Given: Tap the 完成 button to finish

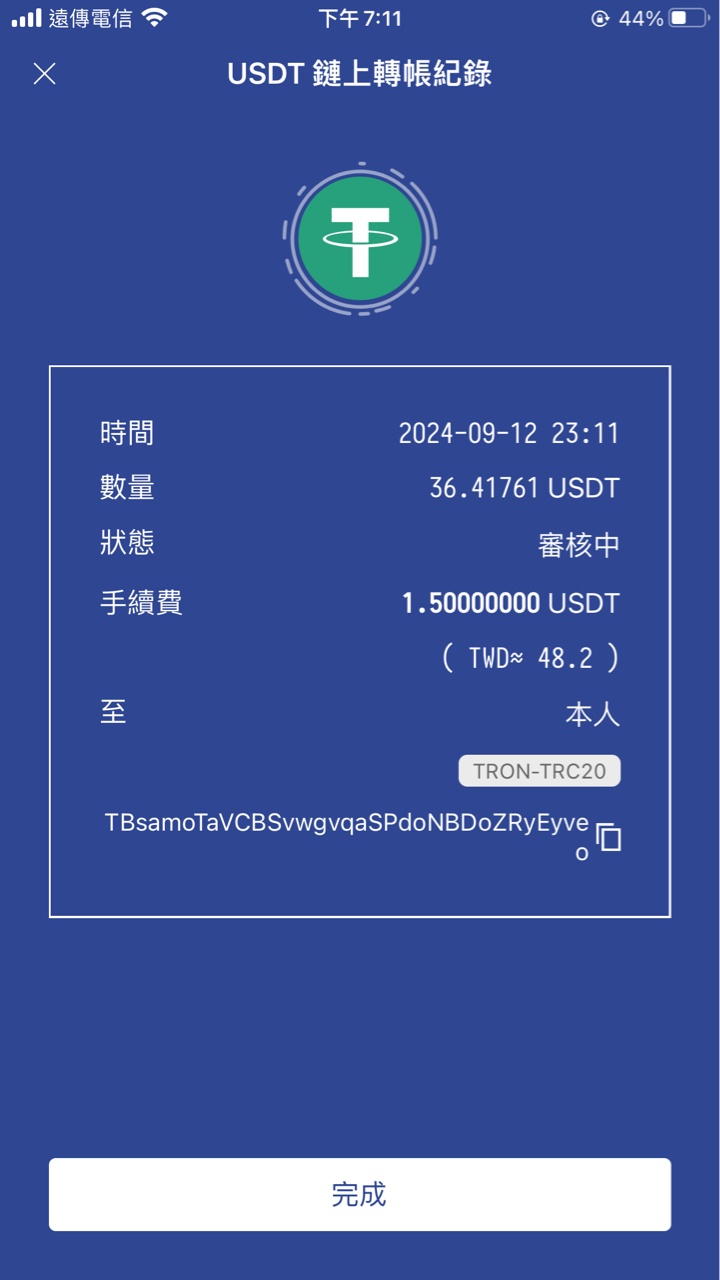Looking at the screenshot, I should (x=360, y=1194).
